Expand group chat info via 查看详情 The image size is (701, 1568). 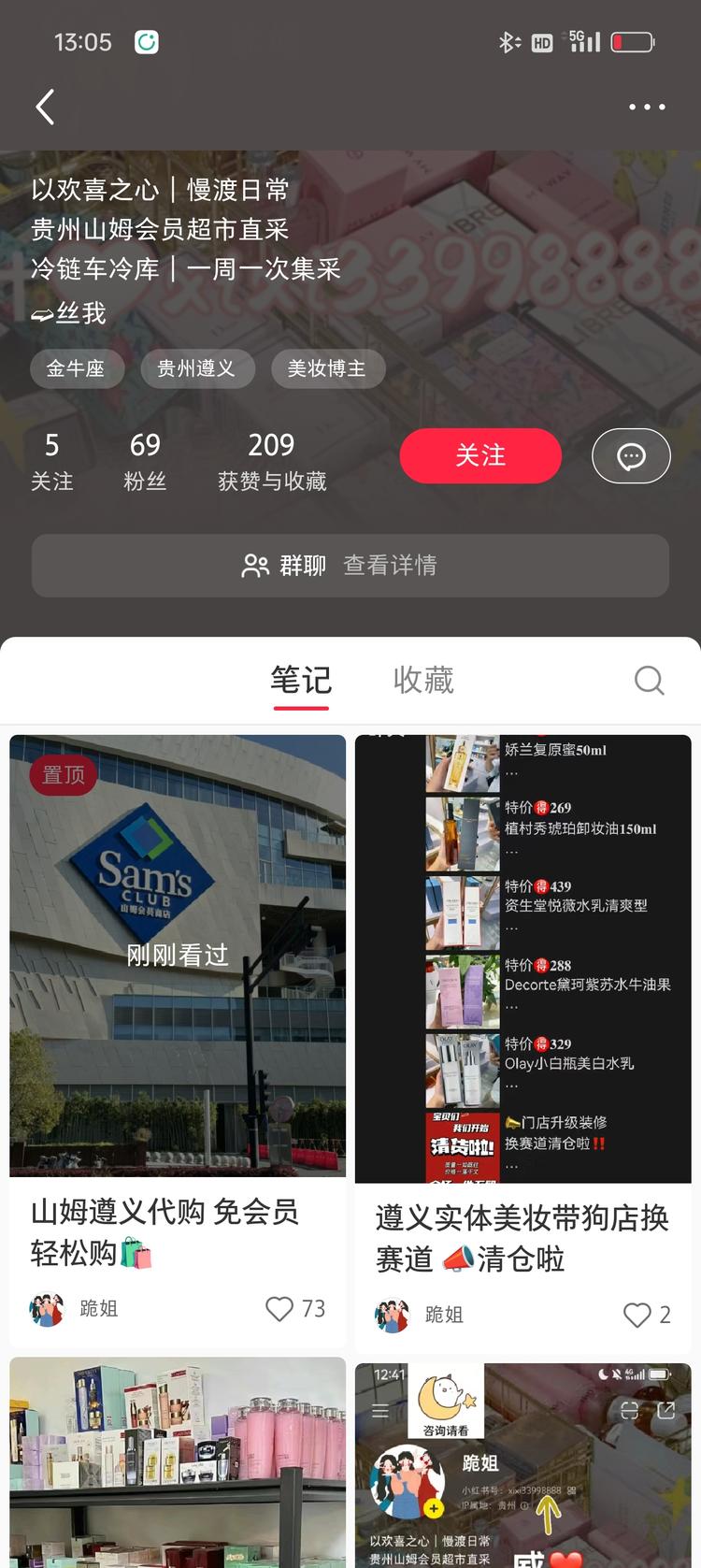click(391, 565)
